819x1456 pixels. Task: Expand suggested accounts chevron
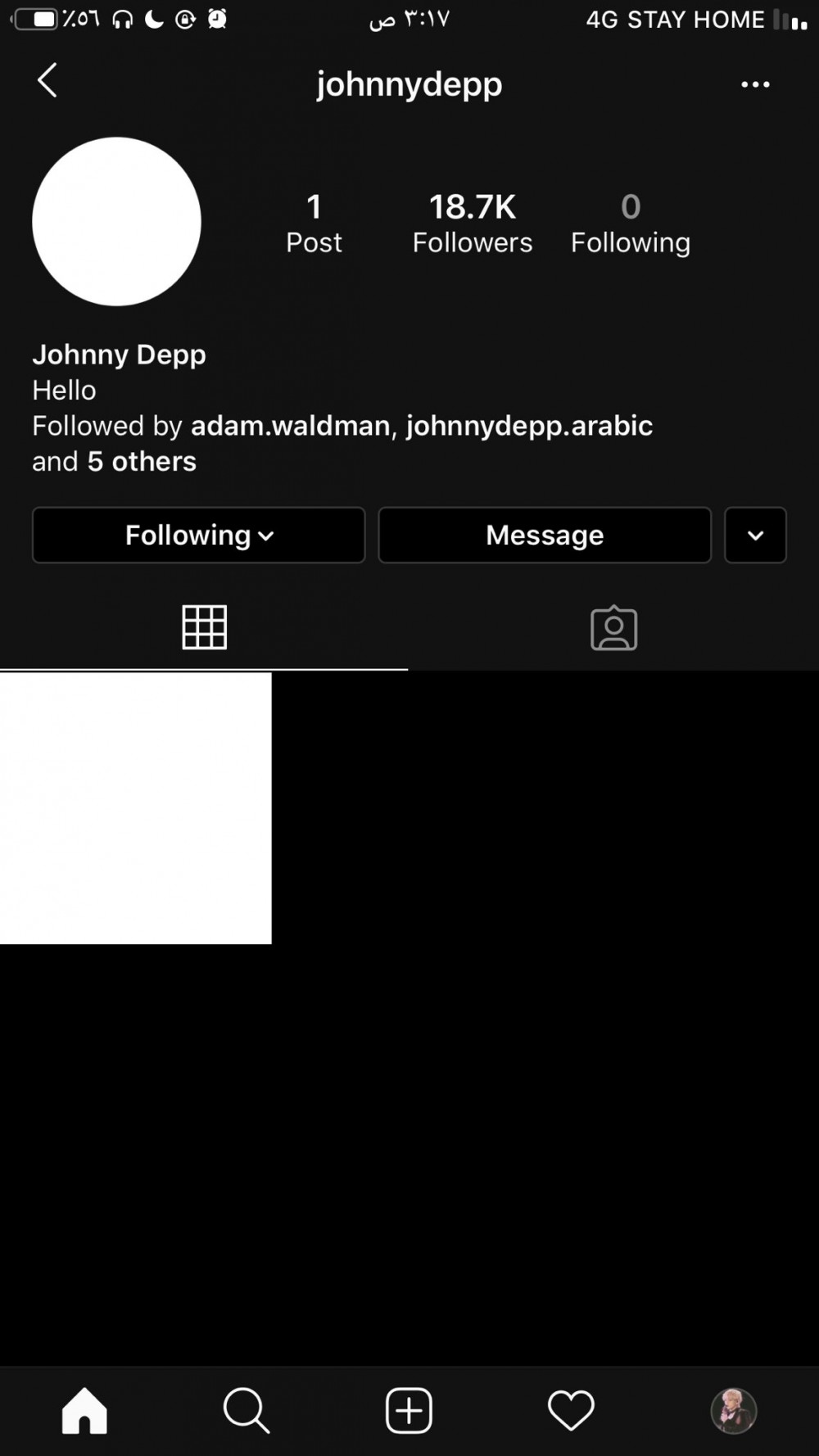[x=755, y=536]
